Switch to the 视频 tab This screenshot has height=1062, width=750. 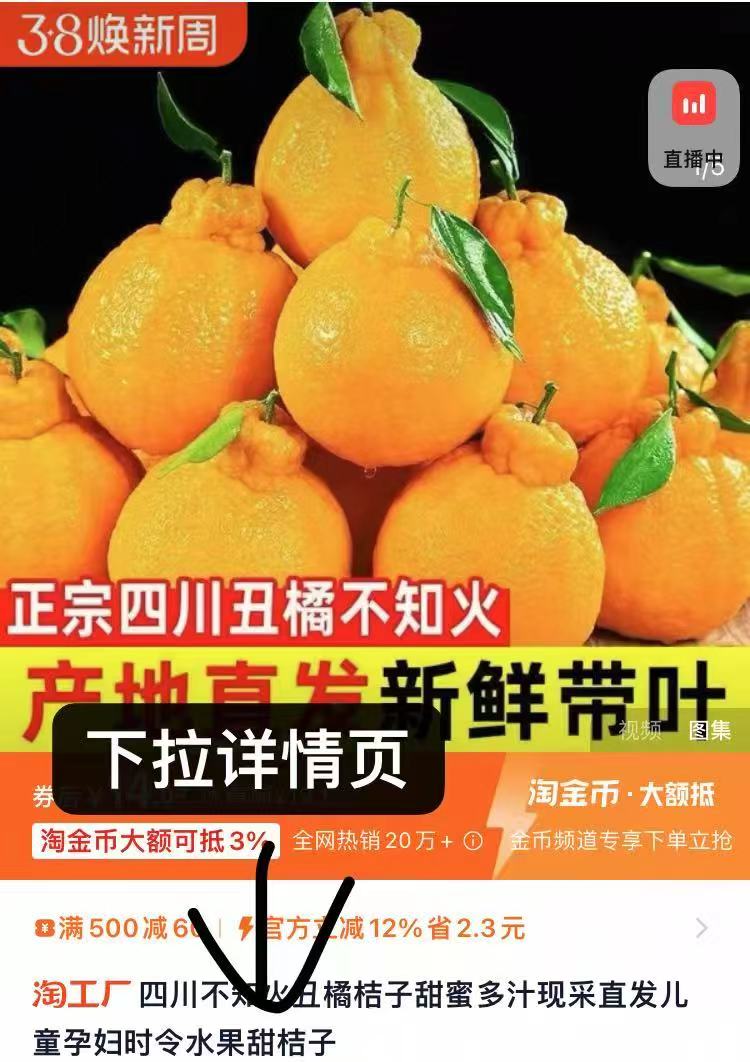[x=640, y=731]
